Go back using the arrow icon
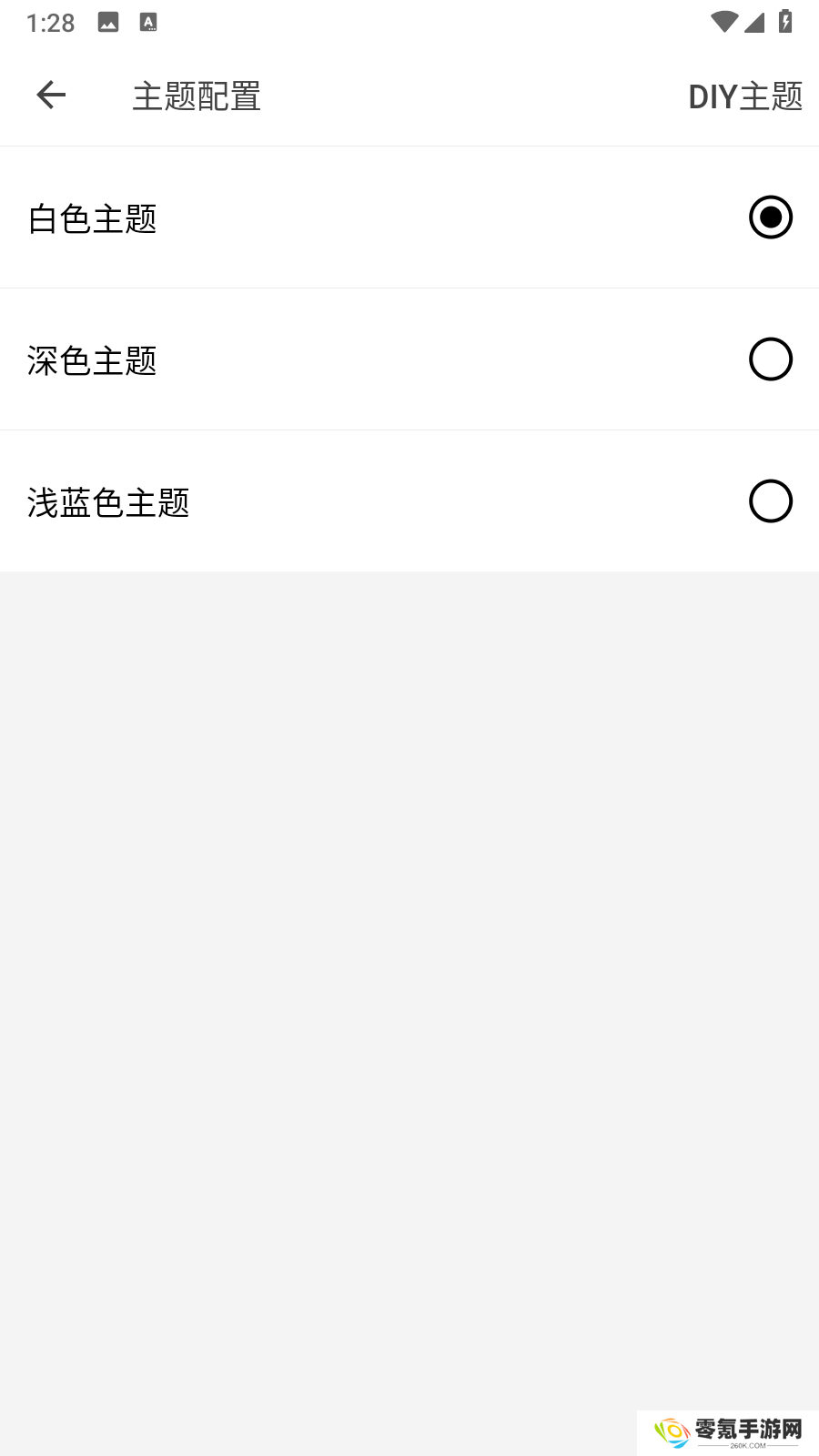This screenshot has height=1456, width=819. [51, 95]
